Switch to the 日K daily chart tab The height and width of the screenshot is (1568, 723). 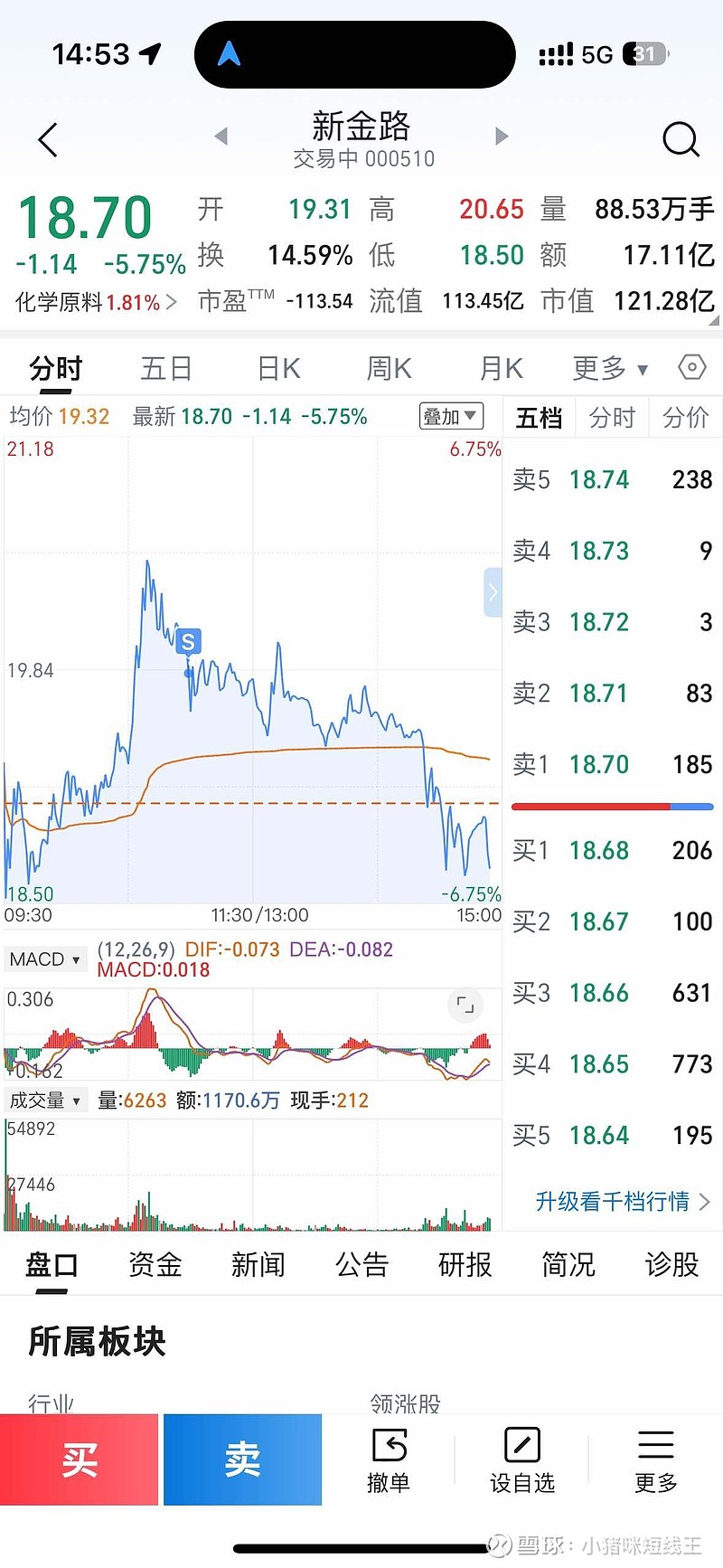(x=277, y=367)
